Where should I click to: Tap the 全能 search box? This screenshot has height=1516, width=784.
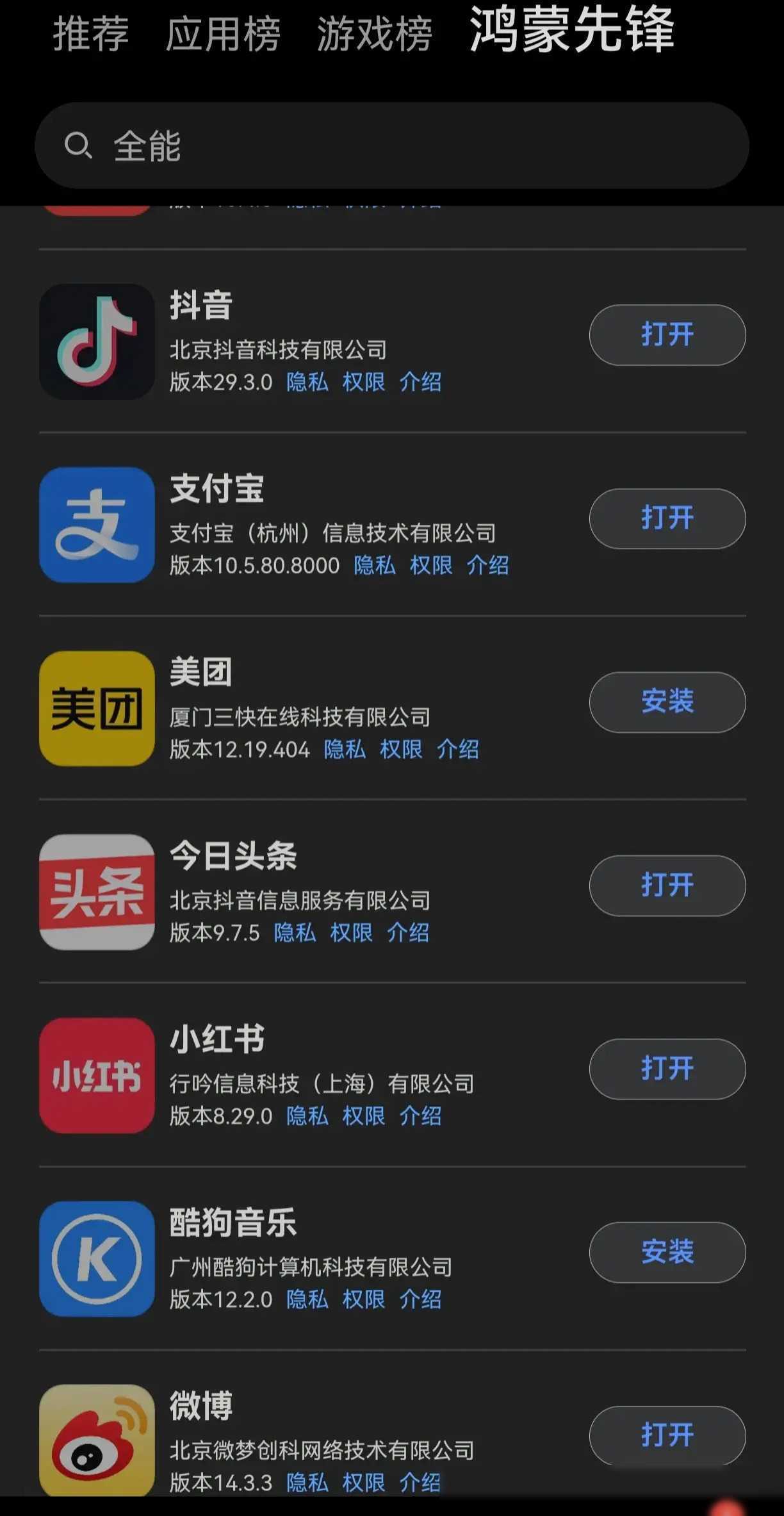click(x=391, y=145)
